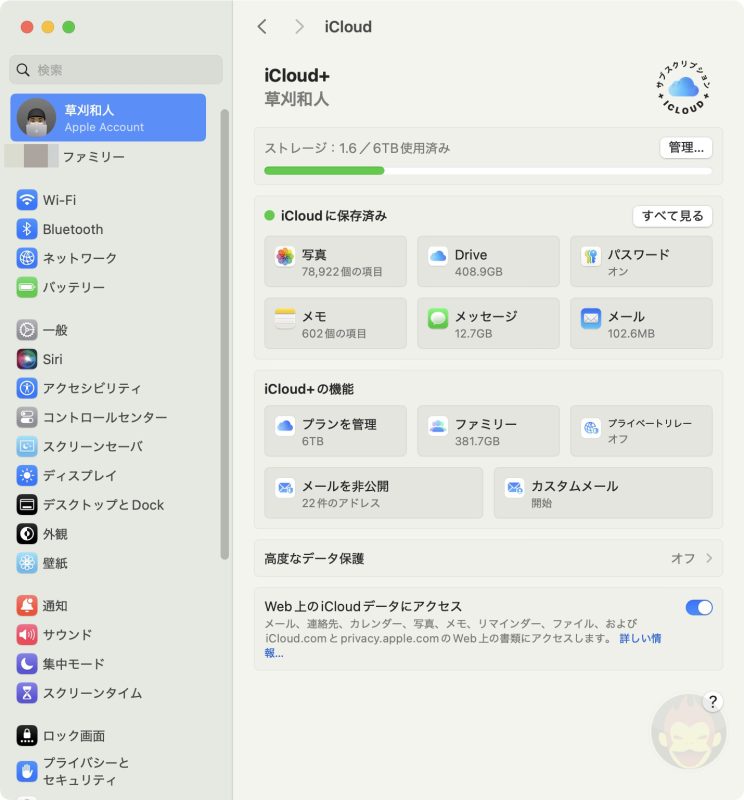Viewport: 744px width, 800px height.
Task: Disable Web上のiCloudデータにアクセス toggle
Action: tap(699, 607)
